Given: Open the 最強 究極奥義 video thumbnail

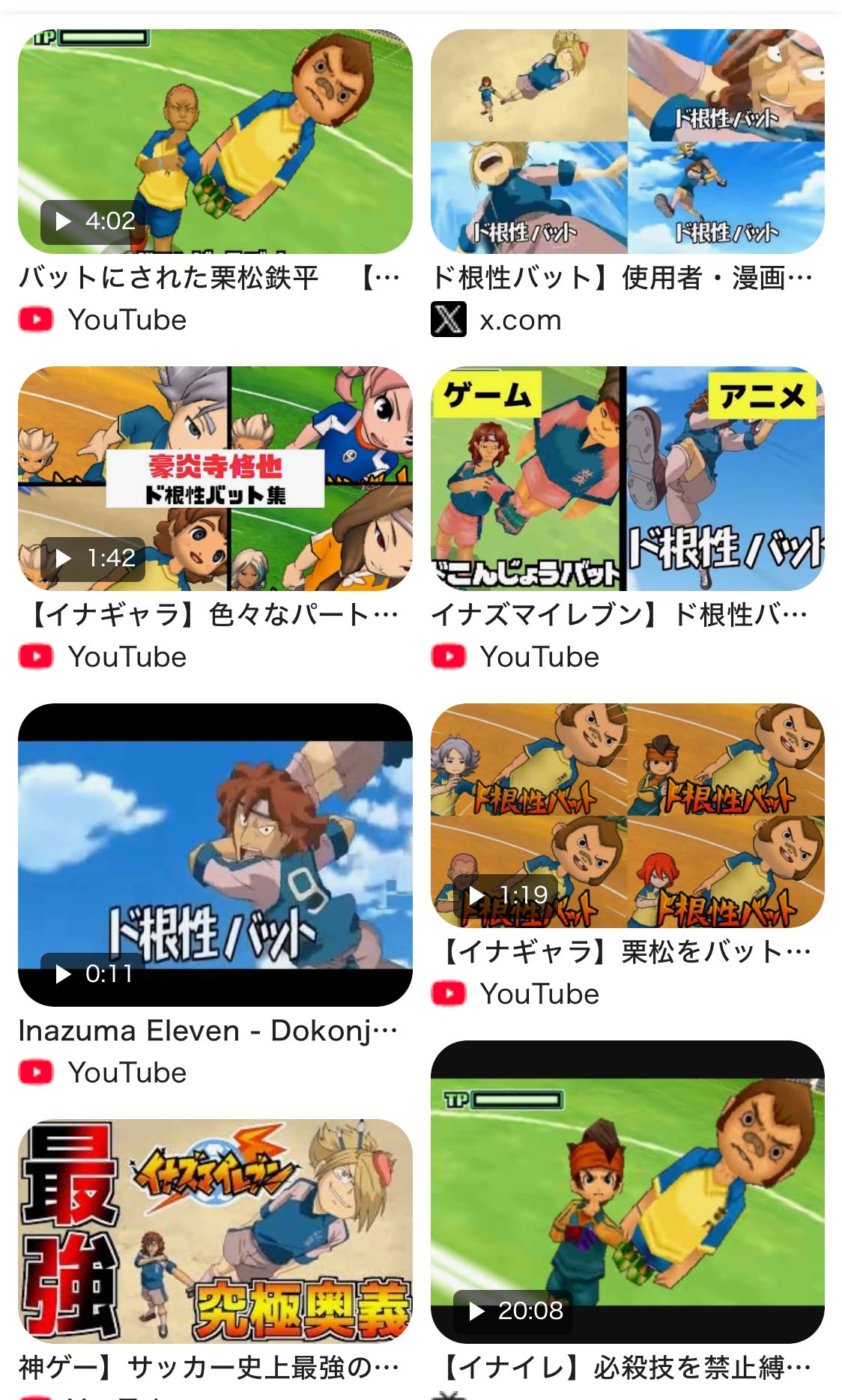Looking at the screenshot, I should pyautogui.click(x=215, y=1230).
